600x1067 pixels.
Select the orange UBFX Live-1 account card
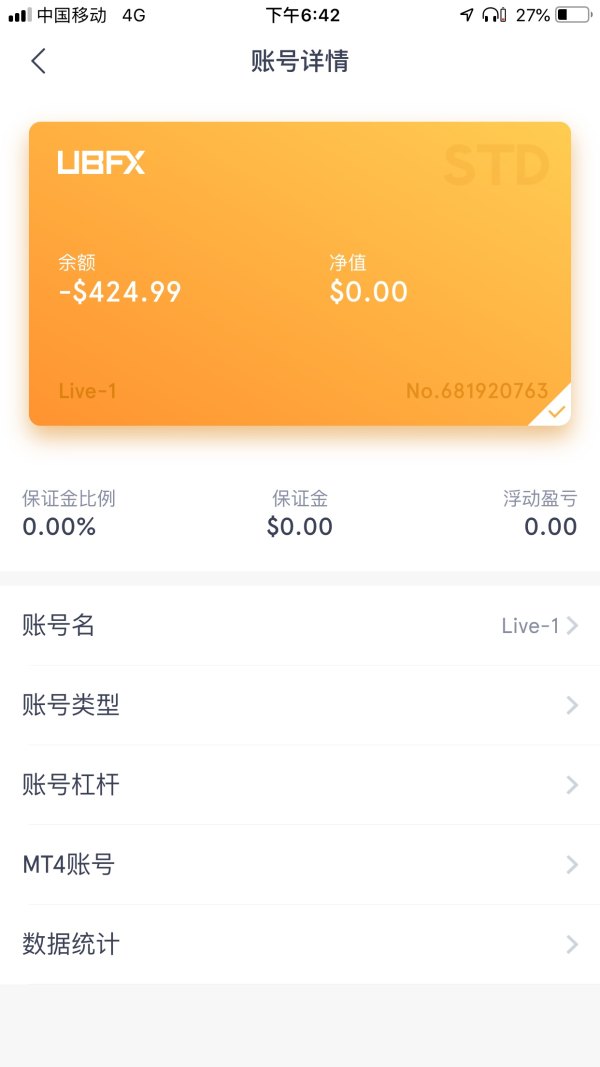click(300, 274)
